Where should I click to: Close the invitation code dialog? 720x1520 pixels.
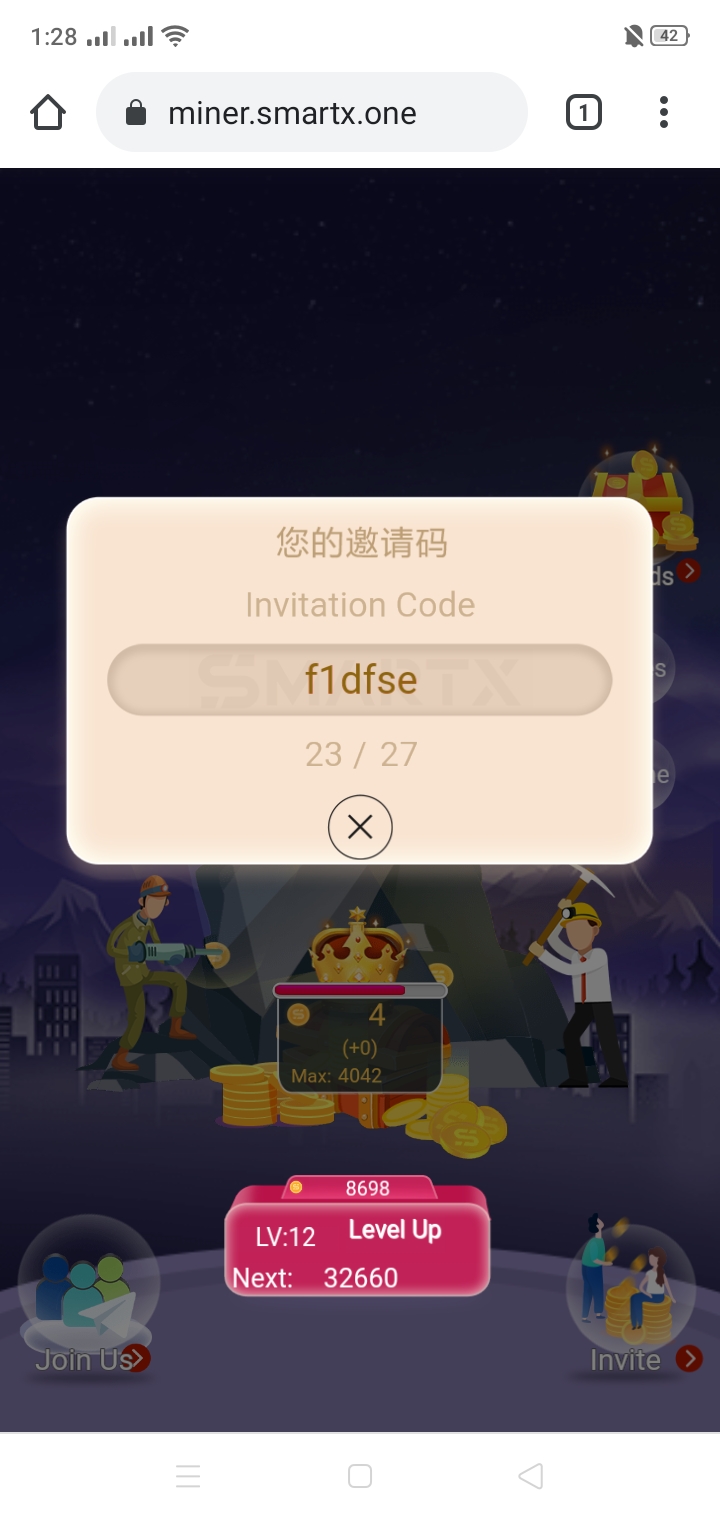point(360,827)
